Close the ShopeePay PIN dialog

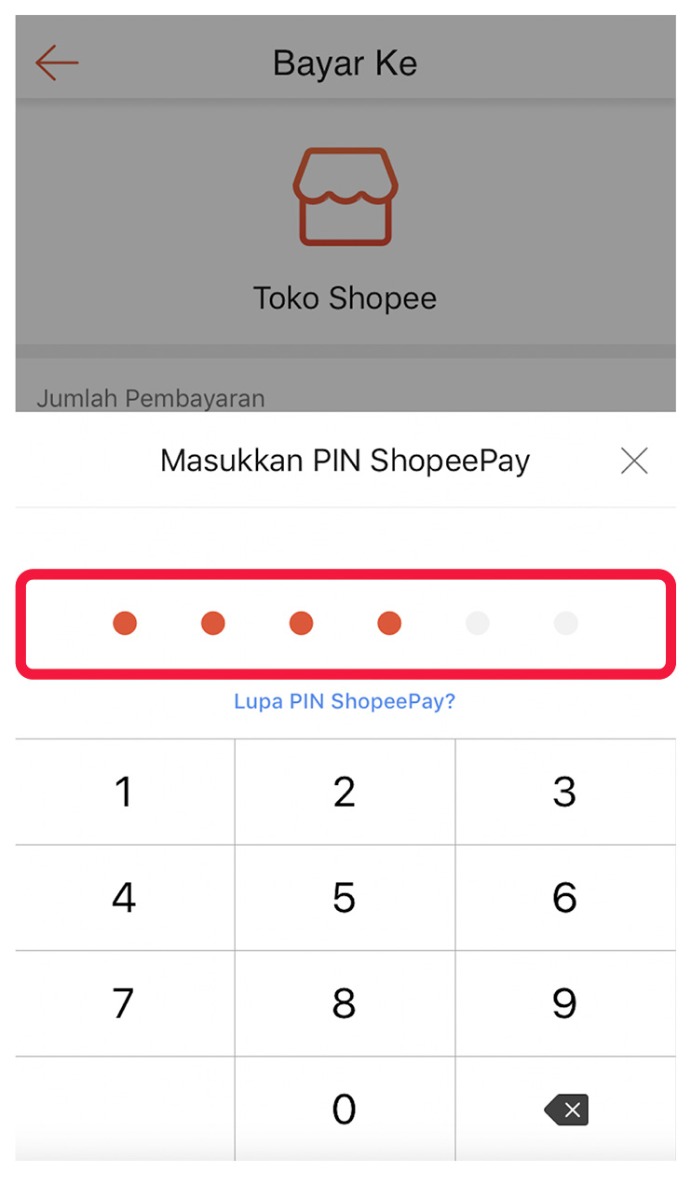[x=634, y=461]
